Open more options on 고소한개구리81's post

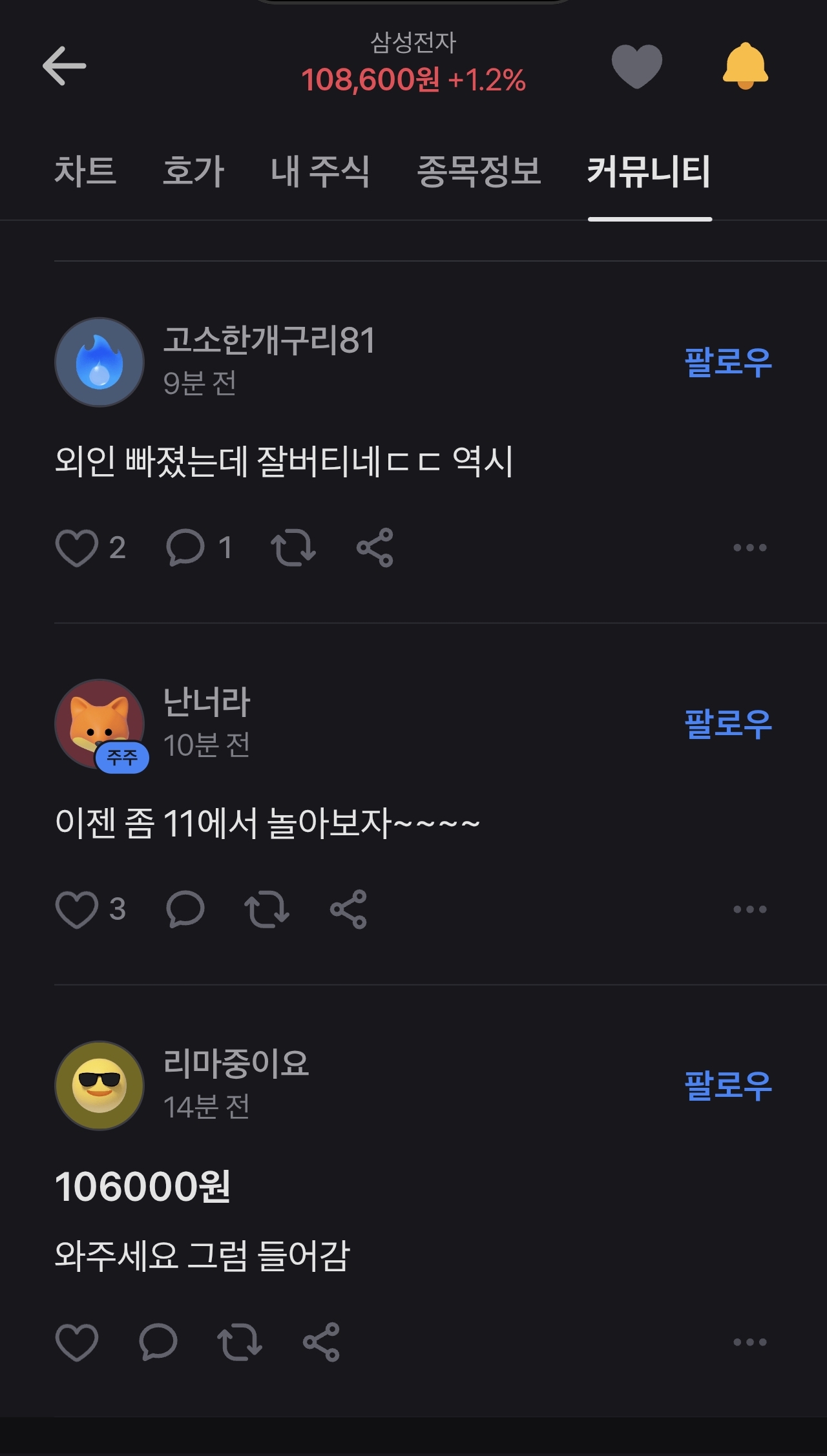749,548
